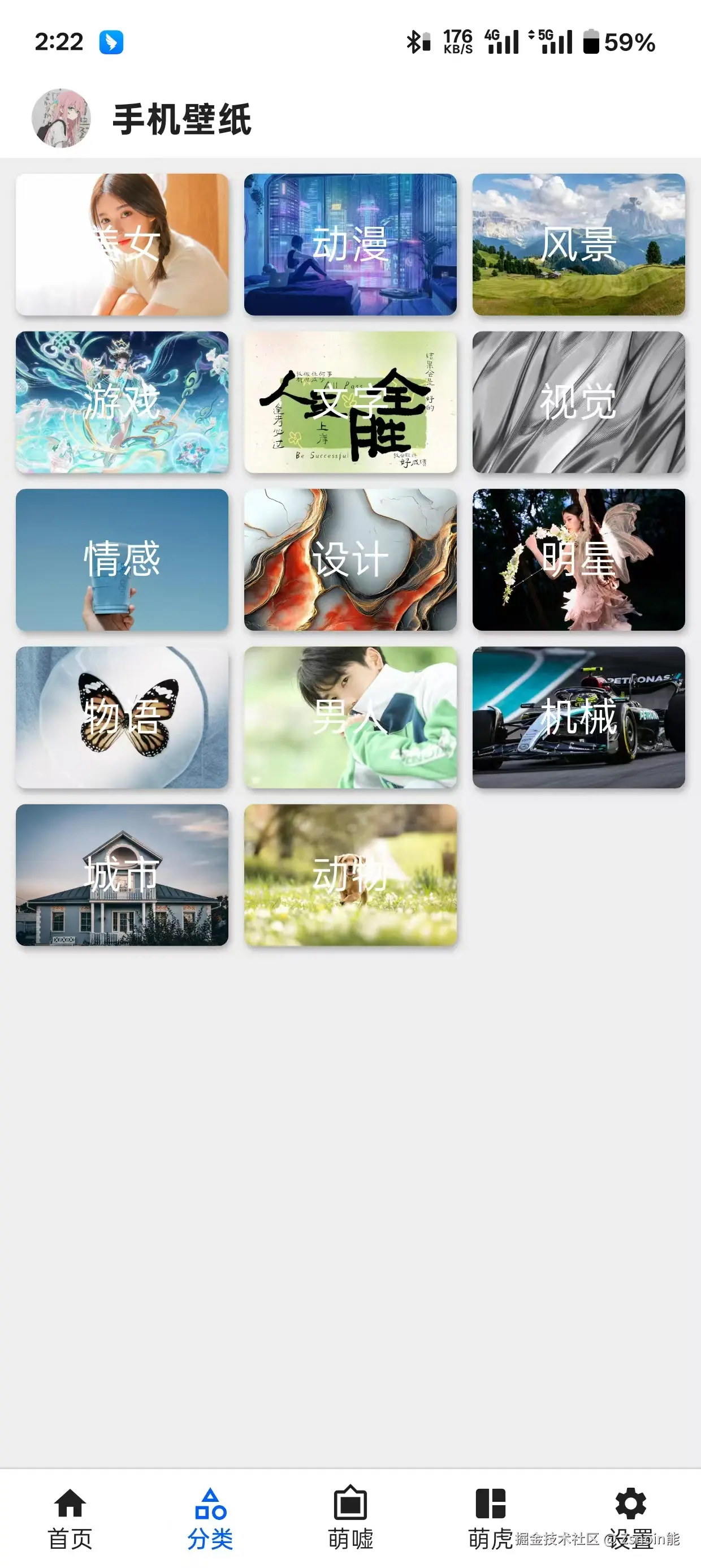The height and width of the screenshot is (1568, 701).
Task: Browse the 物语 butterfly category
Action: point(122,717)
